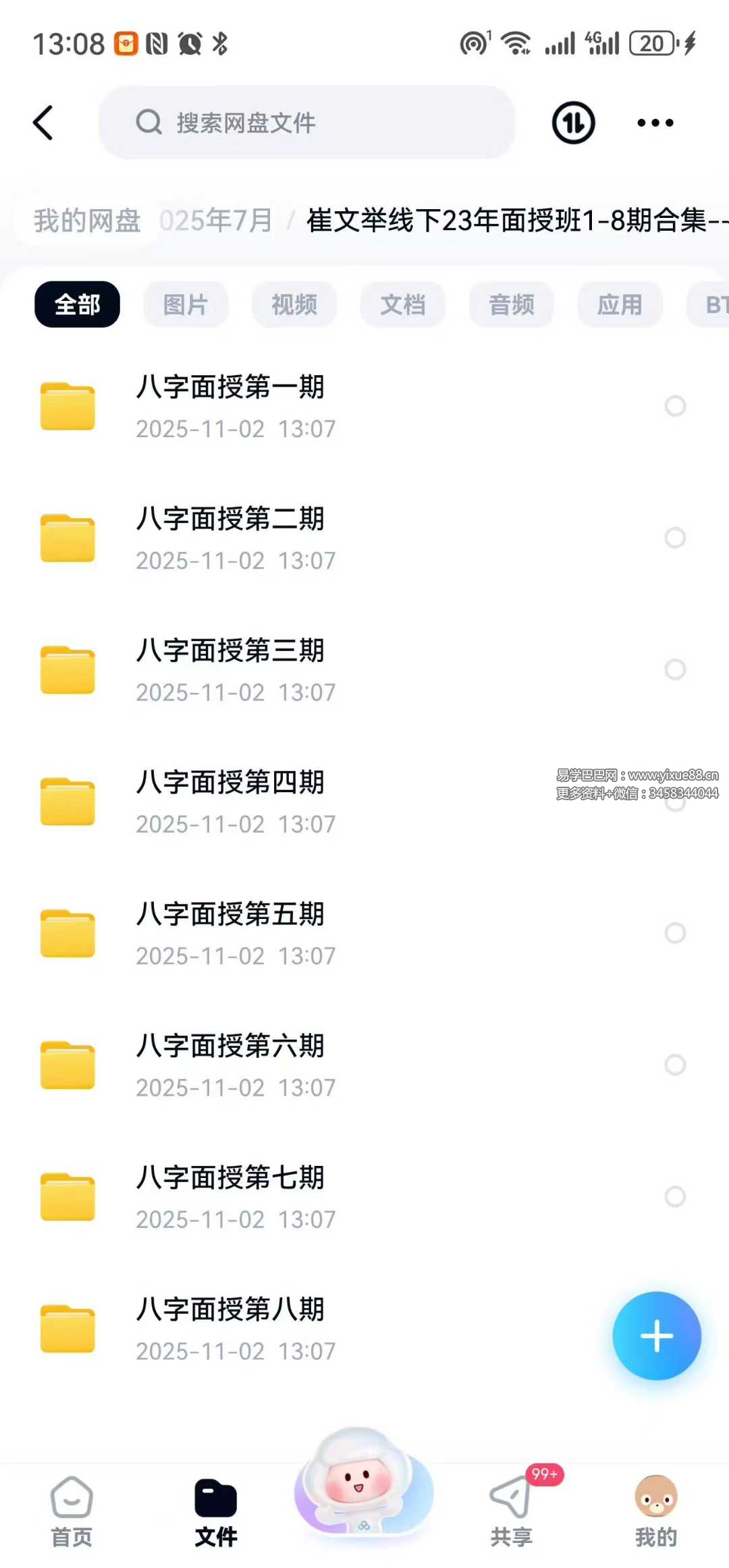This screenshot has height=1568, width=729.
Task: Mark 八字面授第七期 as selected
Action: (675, 1196)
